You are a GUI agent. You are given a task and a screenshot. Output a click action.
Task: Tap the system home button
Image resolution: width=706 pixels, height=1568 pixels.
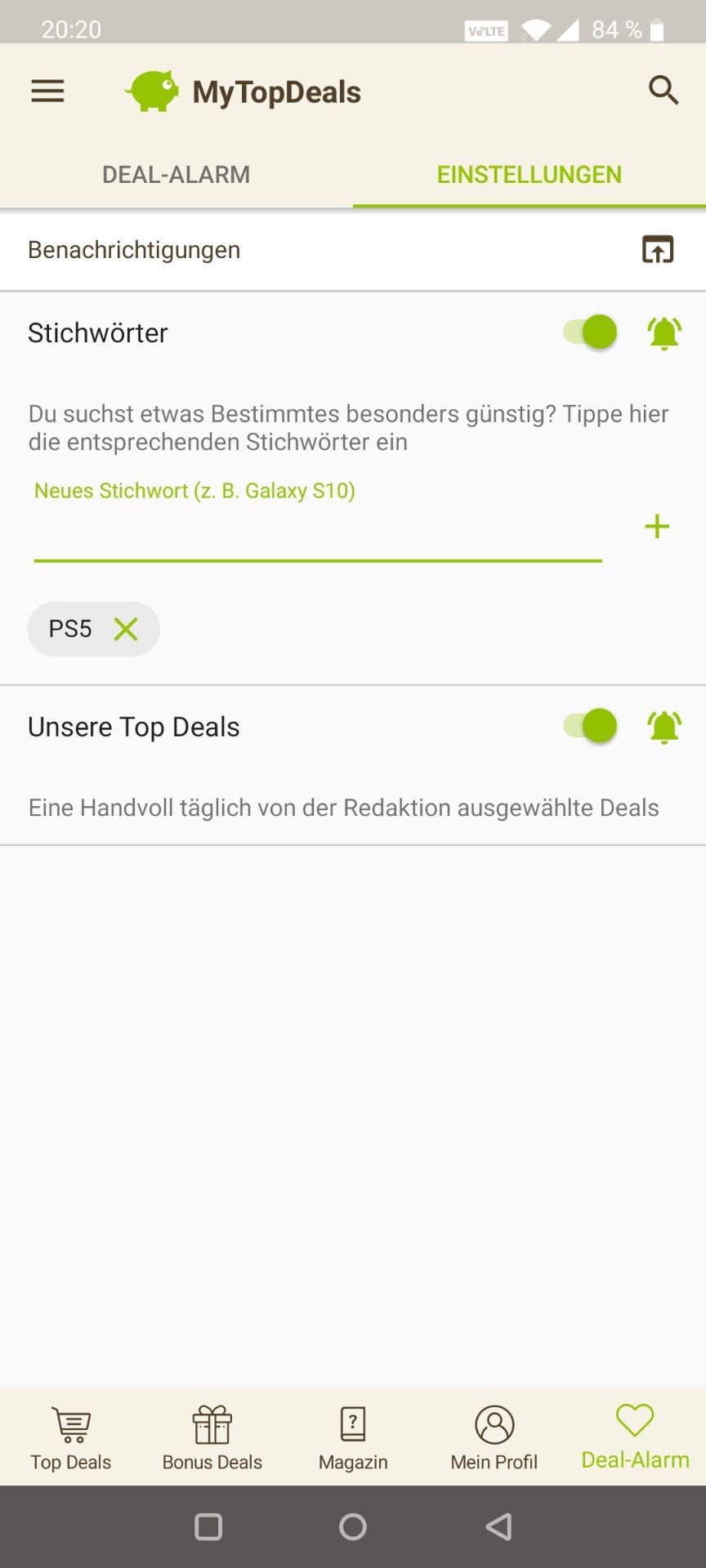coord(353,1526)
